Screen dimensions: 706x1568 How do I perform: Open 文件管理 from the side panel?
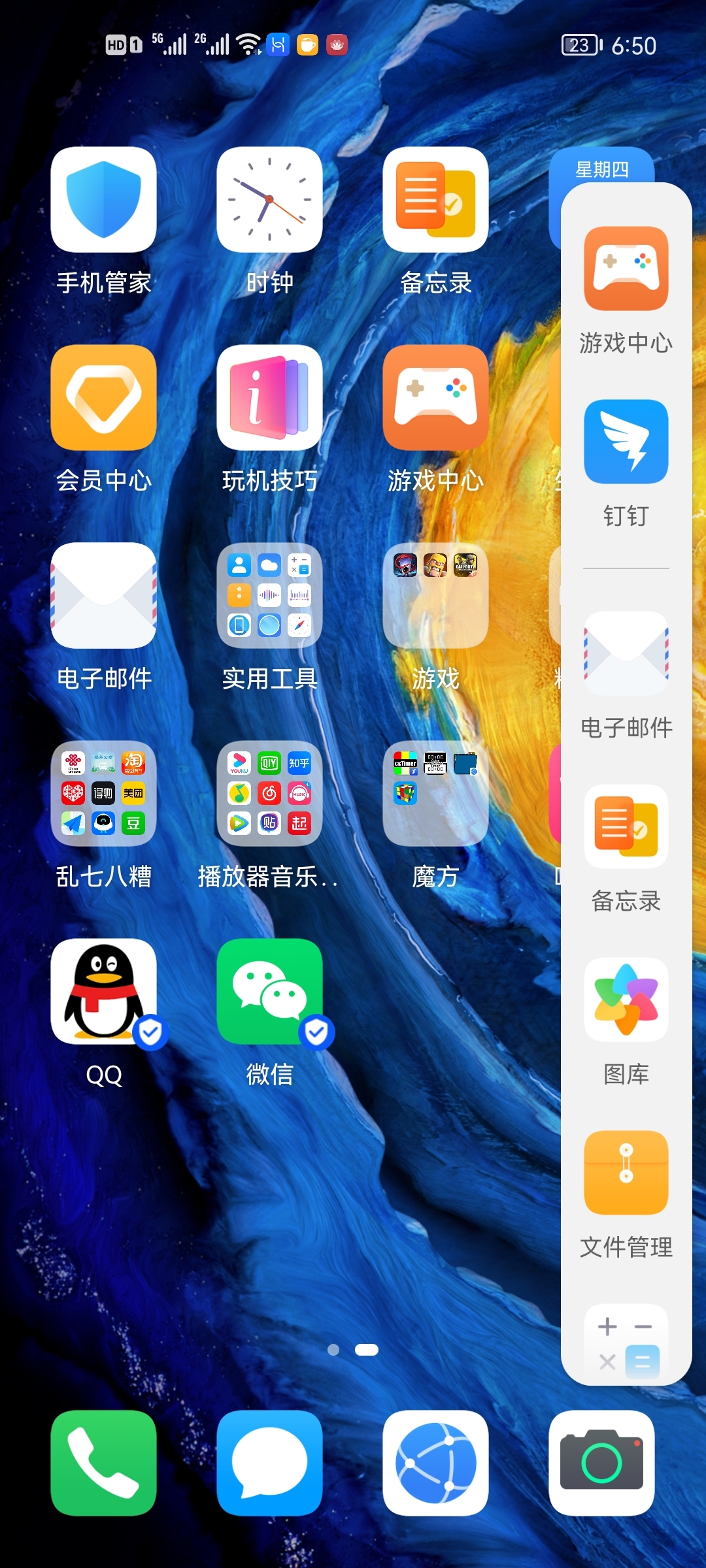(626, 1173)
